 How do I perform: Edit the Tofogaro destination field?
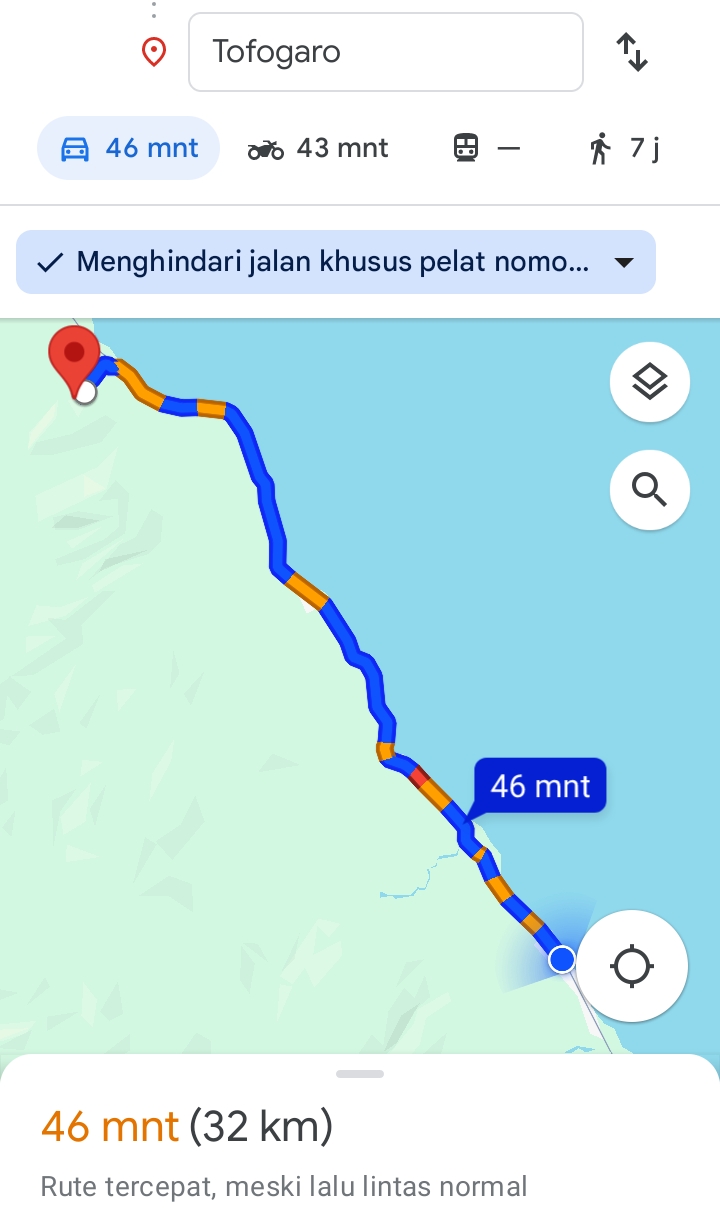tap(385, 52)
